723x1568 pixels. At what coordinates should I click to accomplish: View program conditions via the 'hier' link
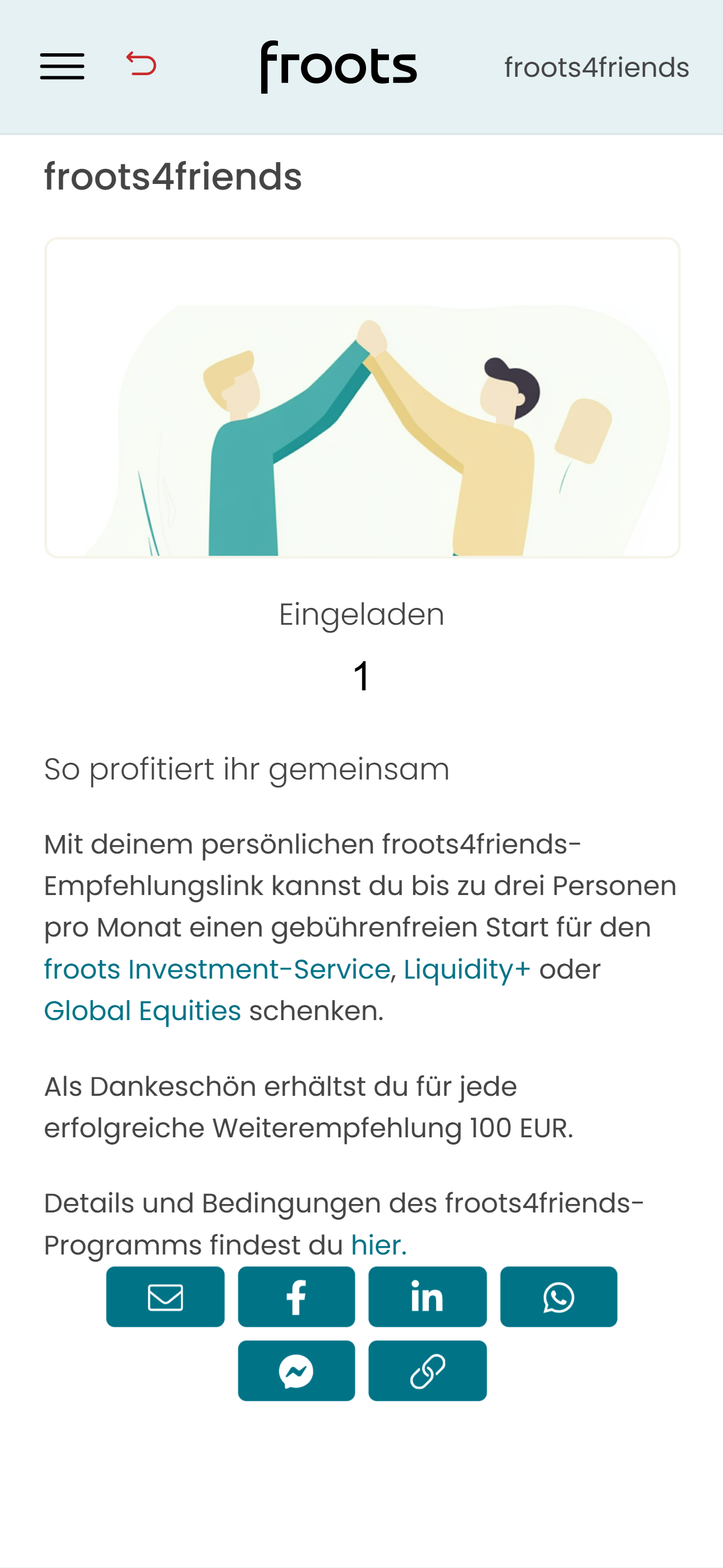(x=378, y=1245)
